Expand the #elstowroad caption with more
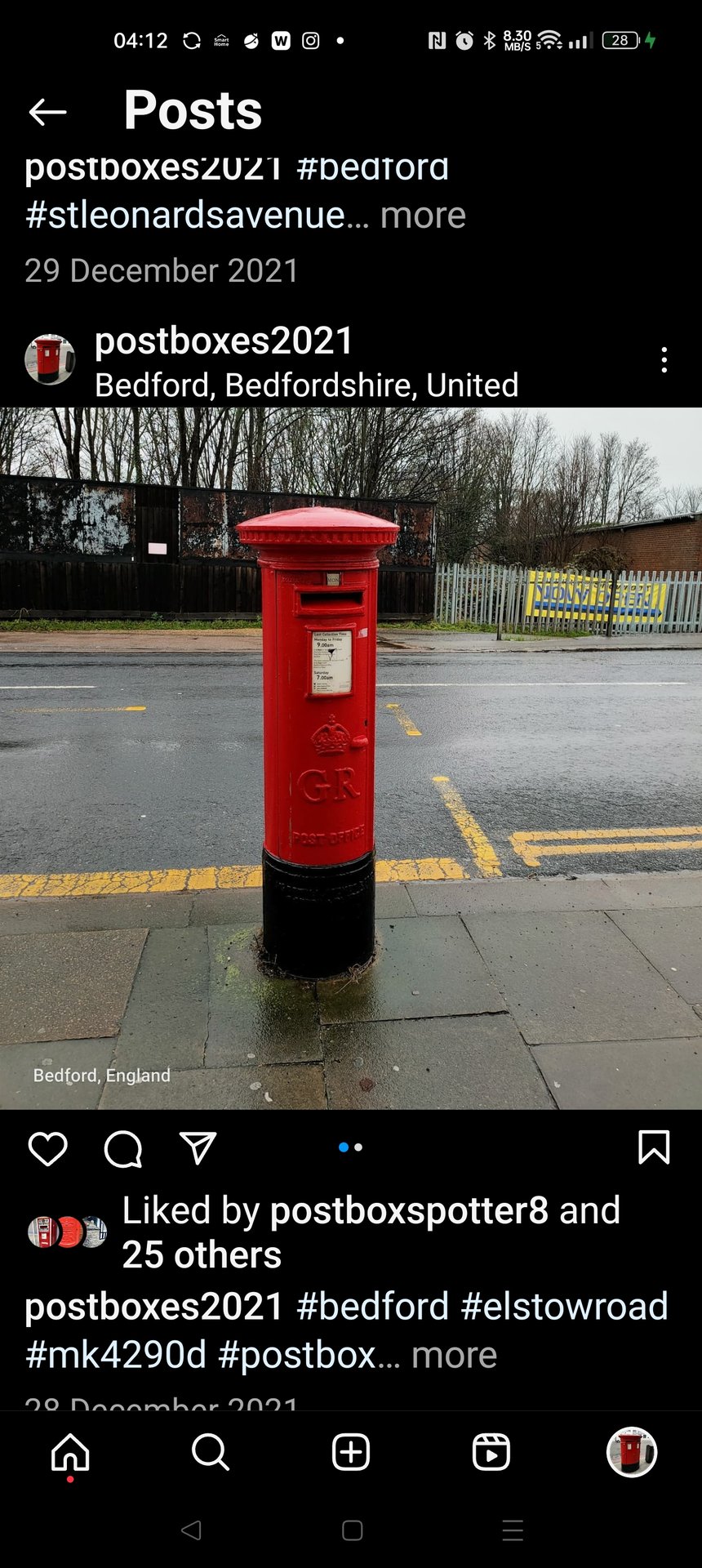The height and width of the screenshot is (1568, 702). click(454, 1355)
